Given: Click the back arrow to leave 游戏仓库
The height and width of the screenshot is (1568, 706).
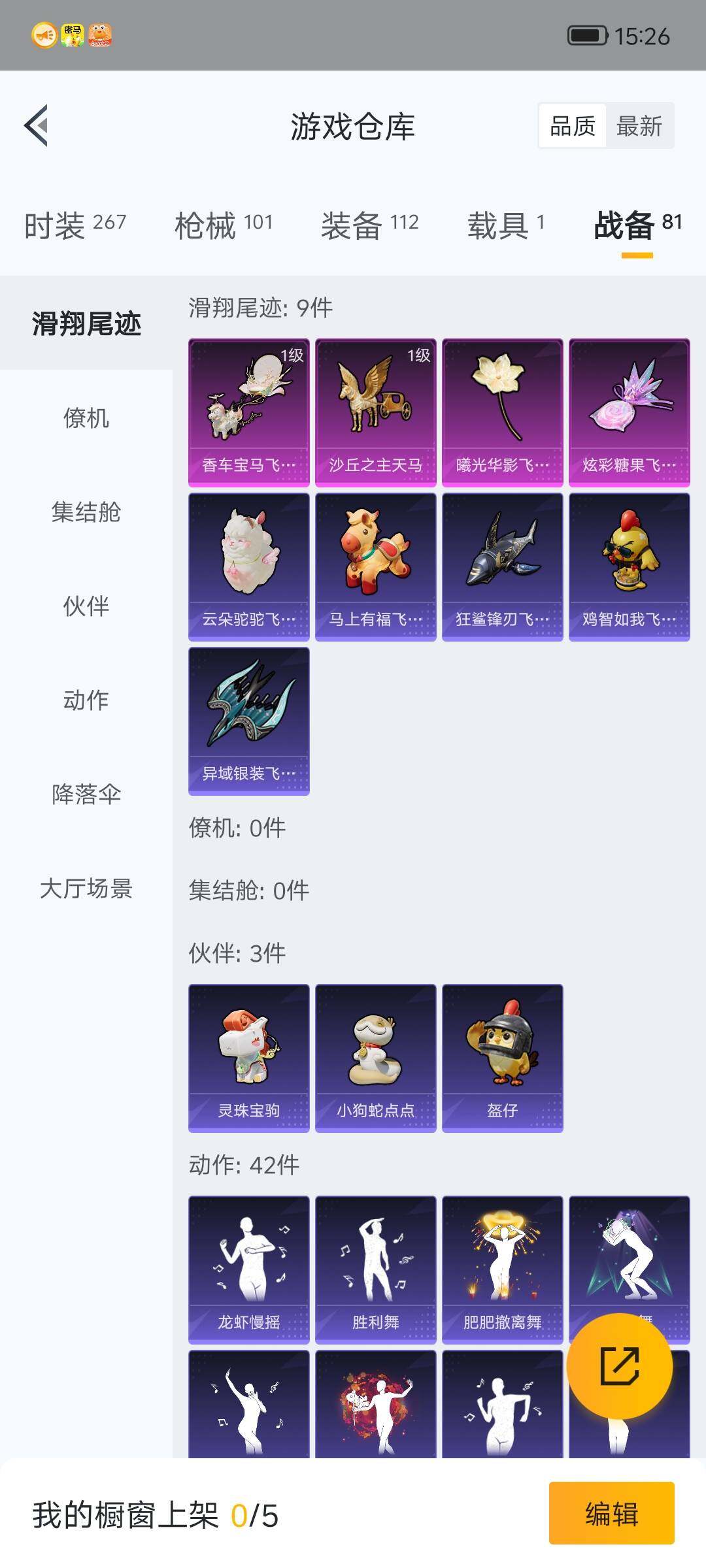Looking at the screenshot, I should point(37,127).
